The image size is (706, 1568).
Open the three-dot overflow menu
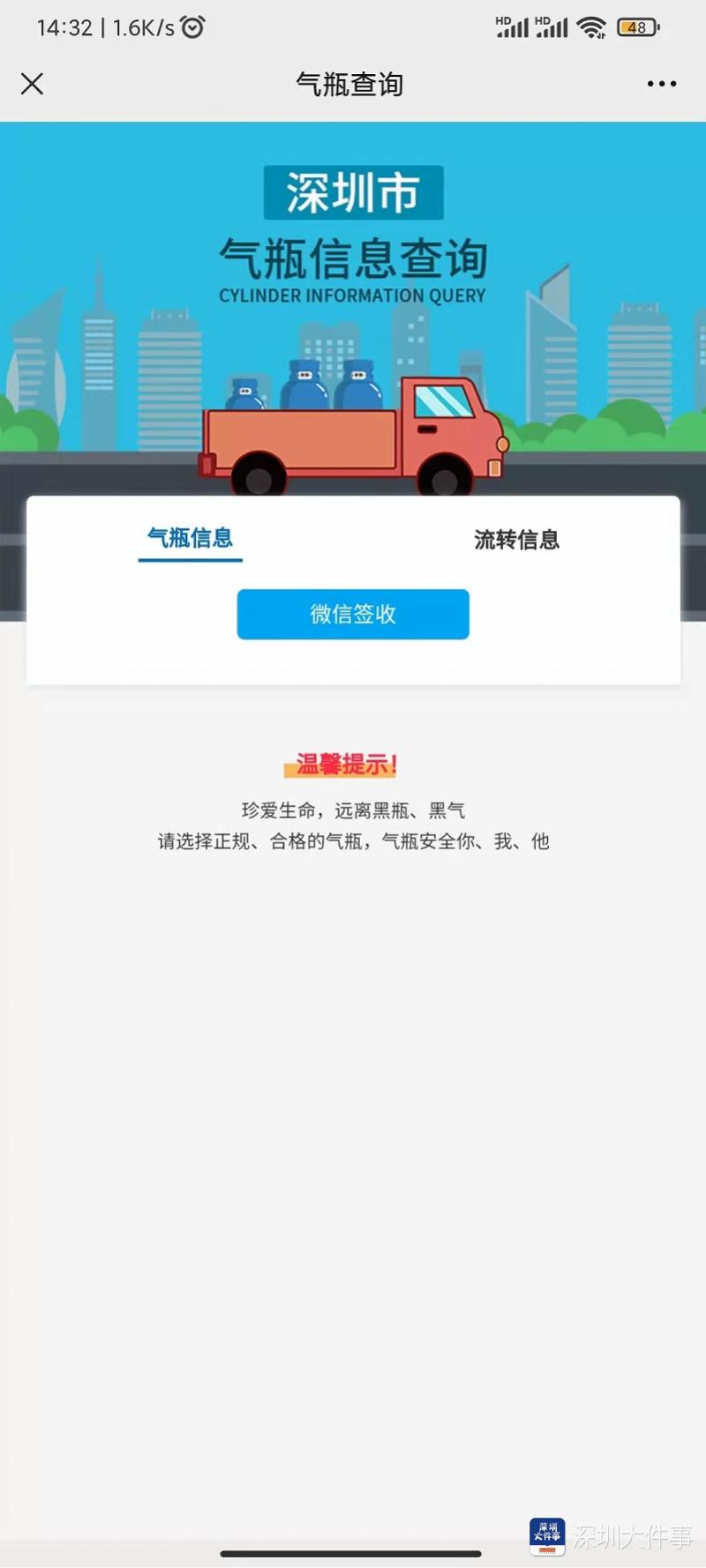click(x=661, y=84)
